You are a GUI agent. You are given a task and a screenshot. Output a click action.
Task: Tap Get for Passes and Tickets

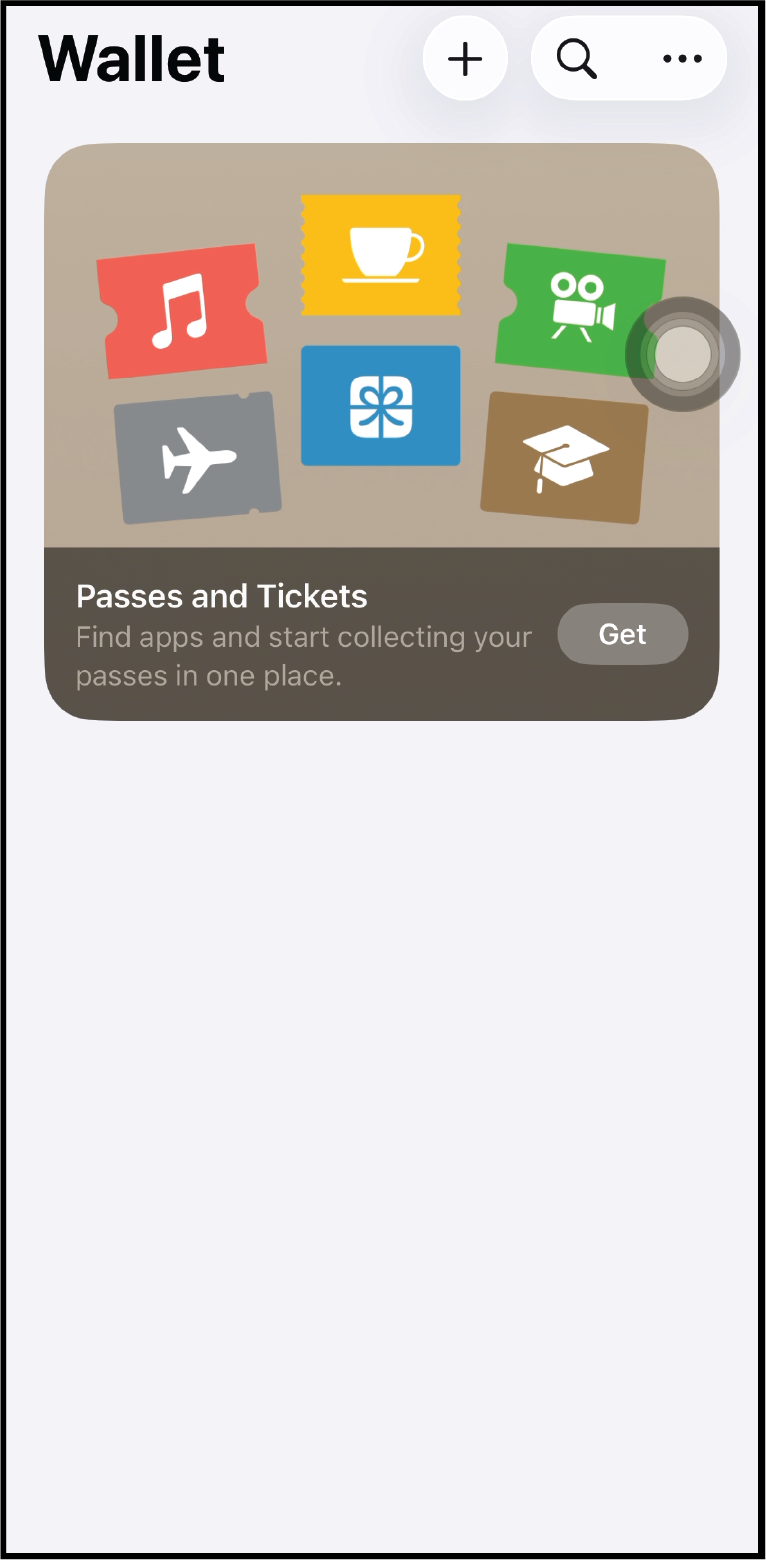[x=623, y=634]
